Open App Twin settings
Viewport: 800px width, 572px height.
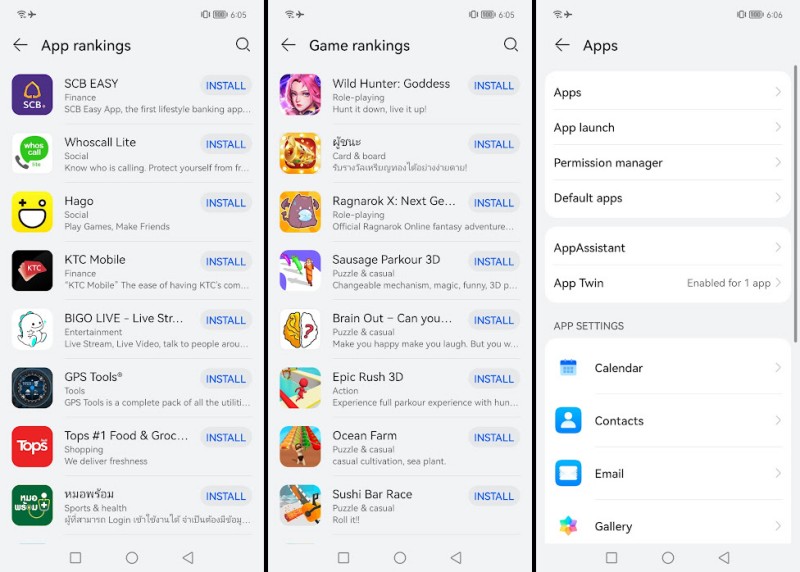pos(667,283)
